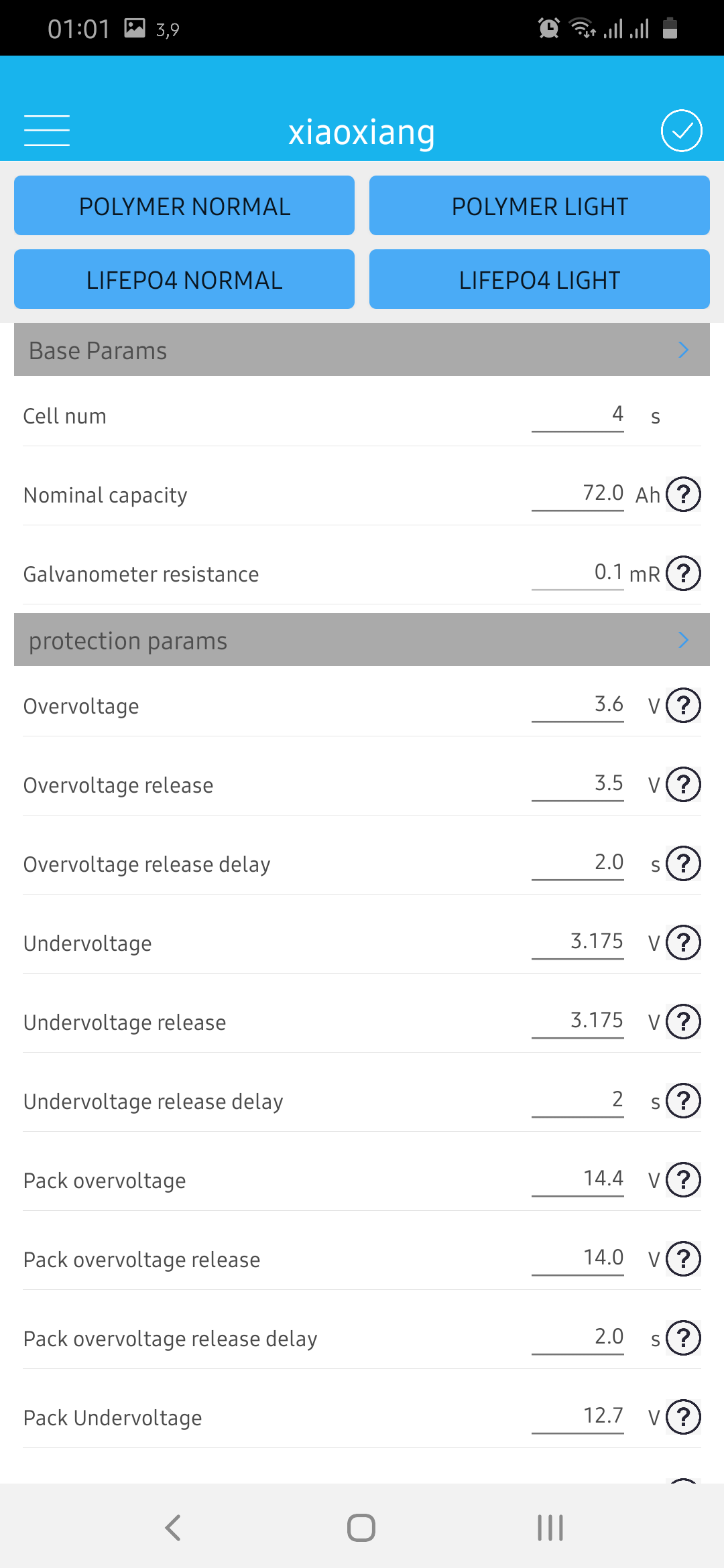Apply the POLYMER NORMAL preset
The height and width of the screenshot is (1568, 724).
pos(184,206)
